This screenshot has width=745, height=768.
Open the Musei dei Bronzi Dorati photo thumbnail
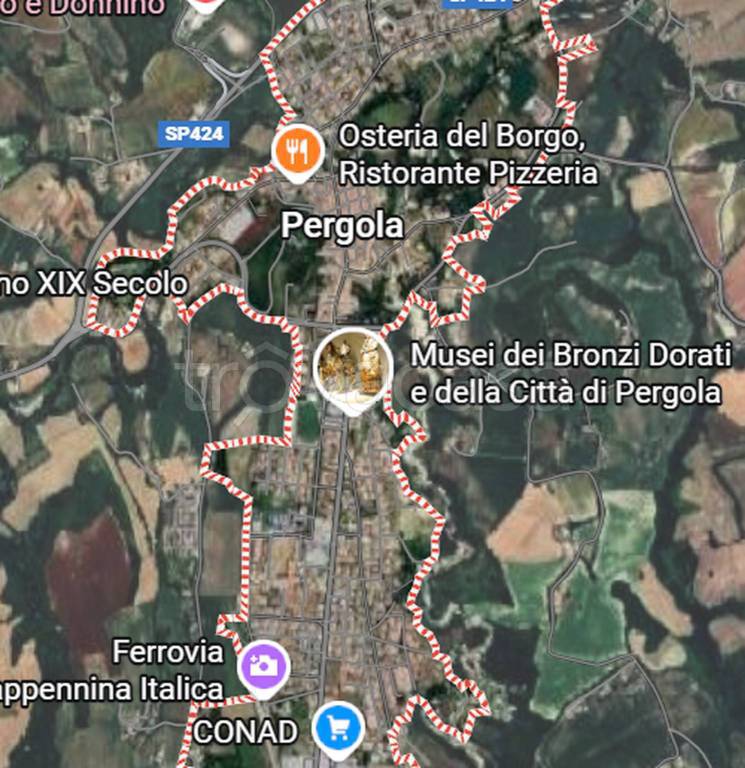[349, 365]
